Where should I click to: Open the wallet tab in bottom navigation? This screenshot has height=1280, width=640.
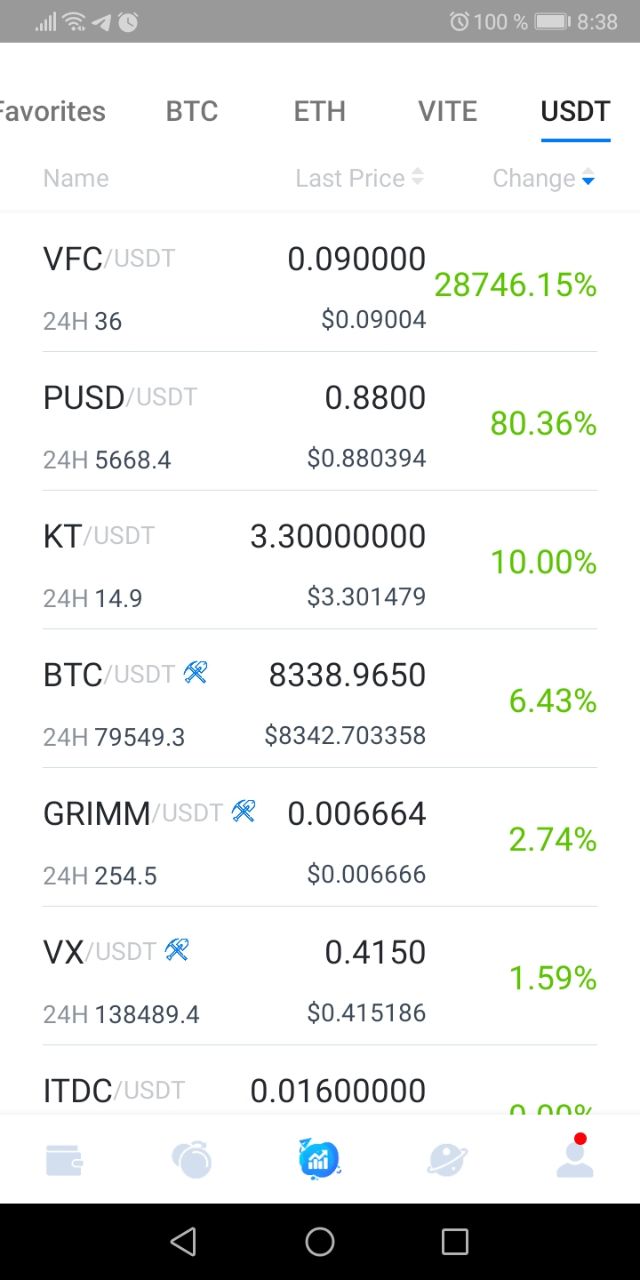pyautogui.click(x=64, y=1159)
